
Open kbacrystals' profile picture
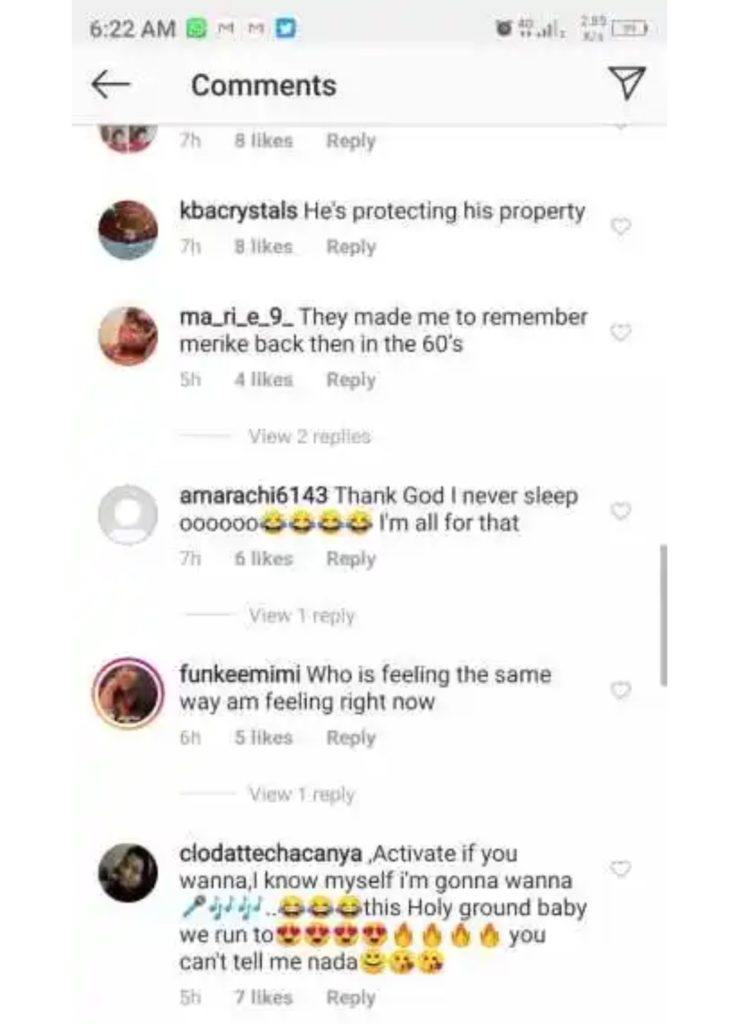point(128,230)
